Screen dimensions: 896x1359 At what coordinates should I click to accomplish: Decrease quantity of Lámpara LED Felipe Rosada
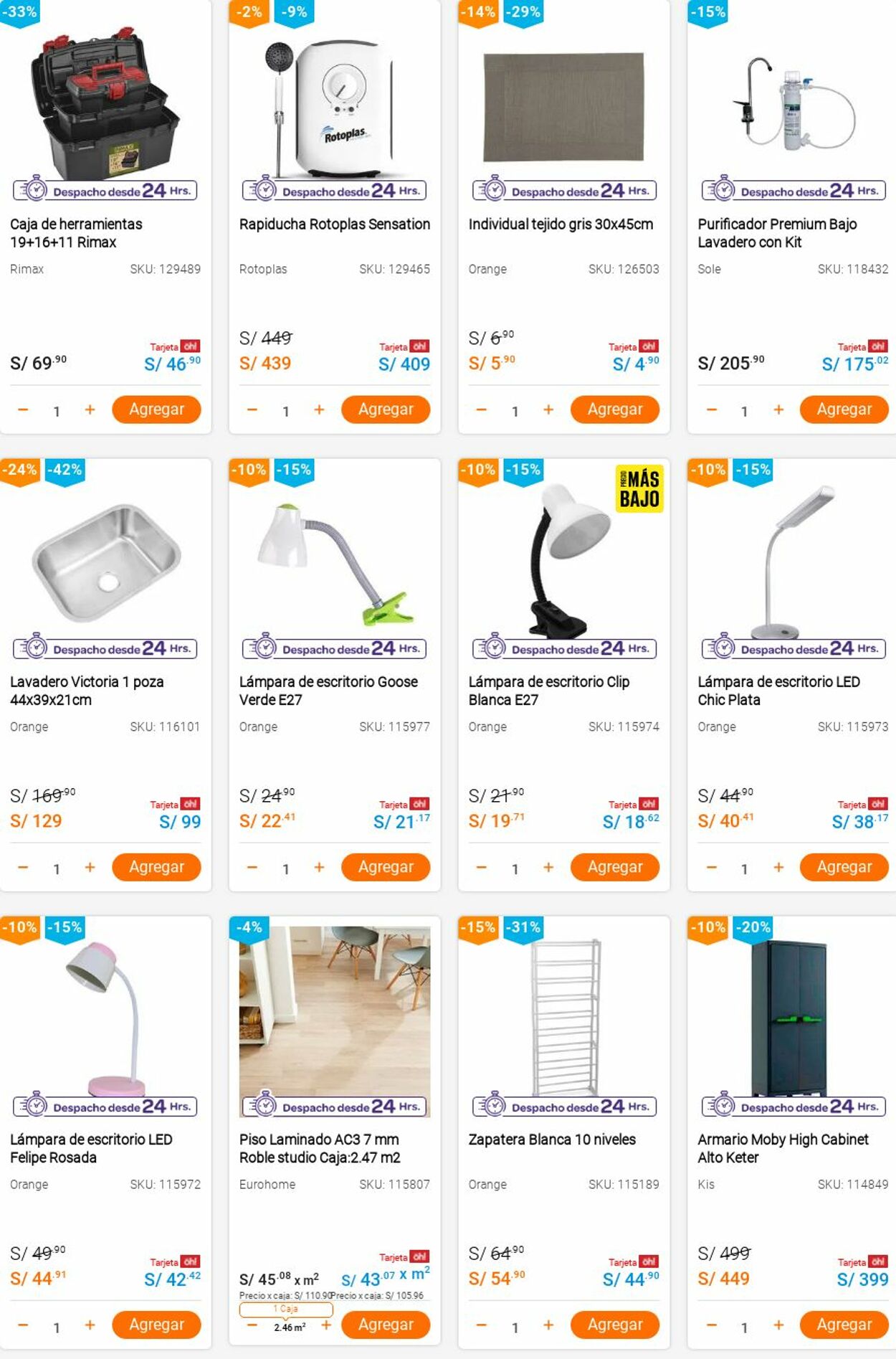point(23,1325)
